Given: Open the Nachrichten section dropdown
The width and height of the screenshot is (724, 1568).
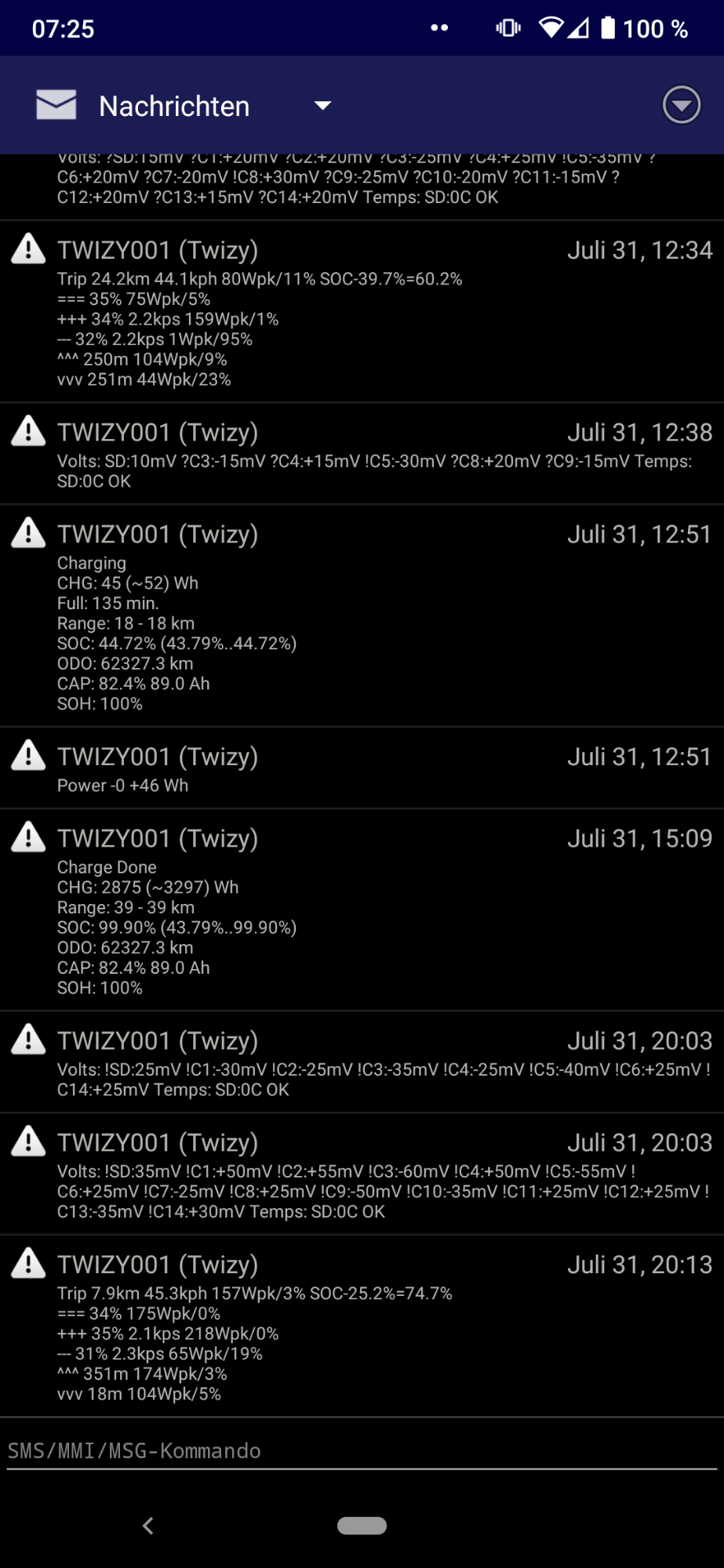Looking at the screenshot, I should pos(322,106).
